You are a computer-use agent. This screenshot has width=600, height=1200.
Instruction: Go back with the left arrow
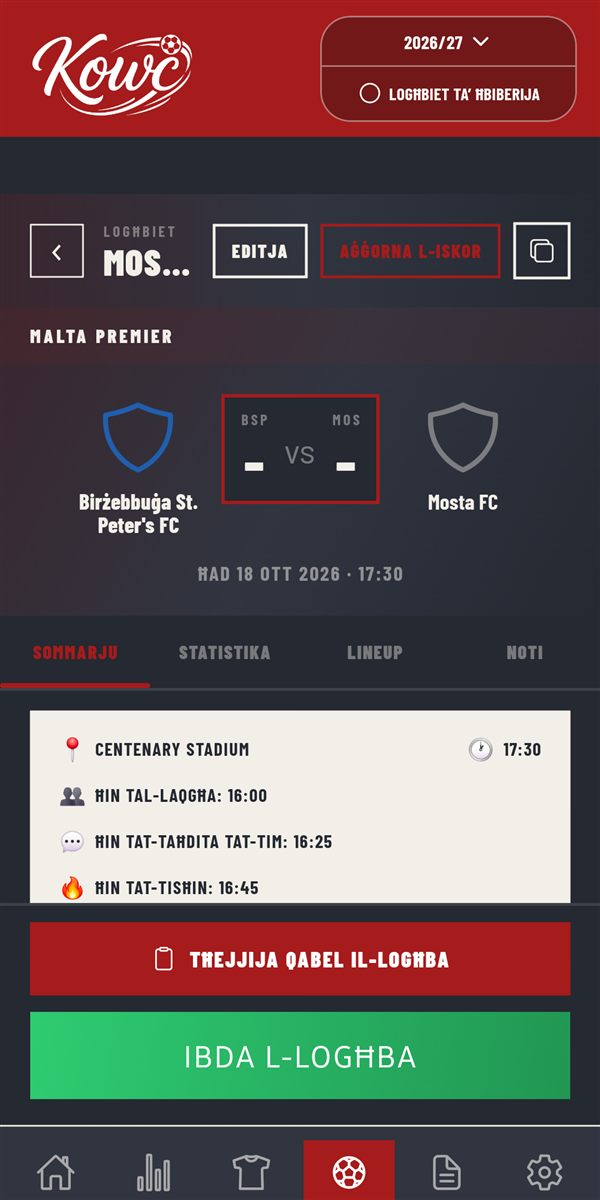pos(57,251)
